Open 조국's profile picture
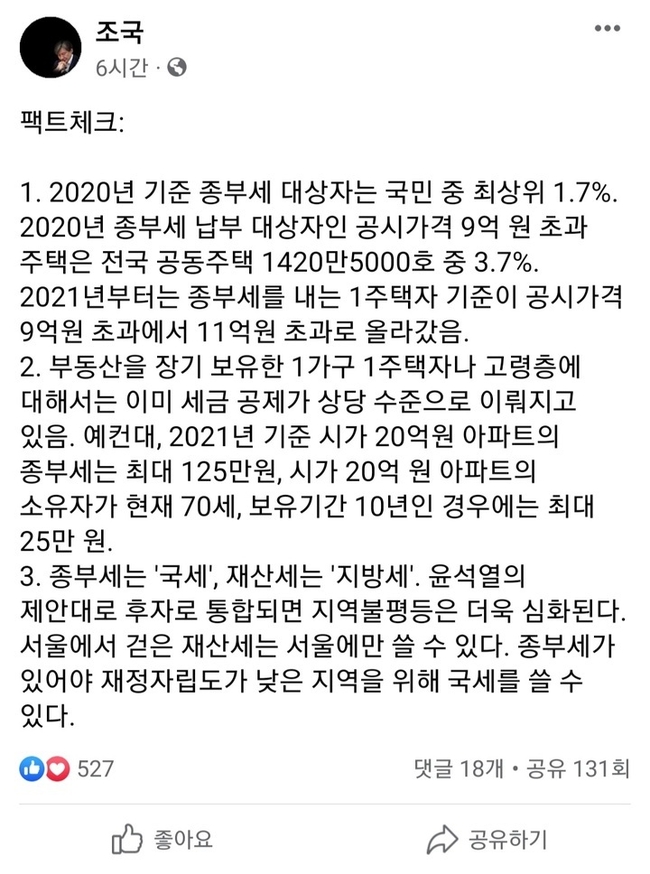The width and height of the screenshot is (650, 874). [x=51, y=48]
